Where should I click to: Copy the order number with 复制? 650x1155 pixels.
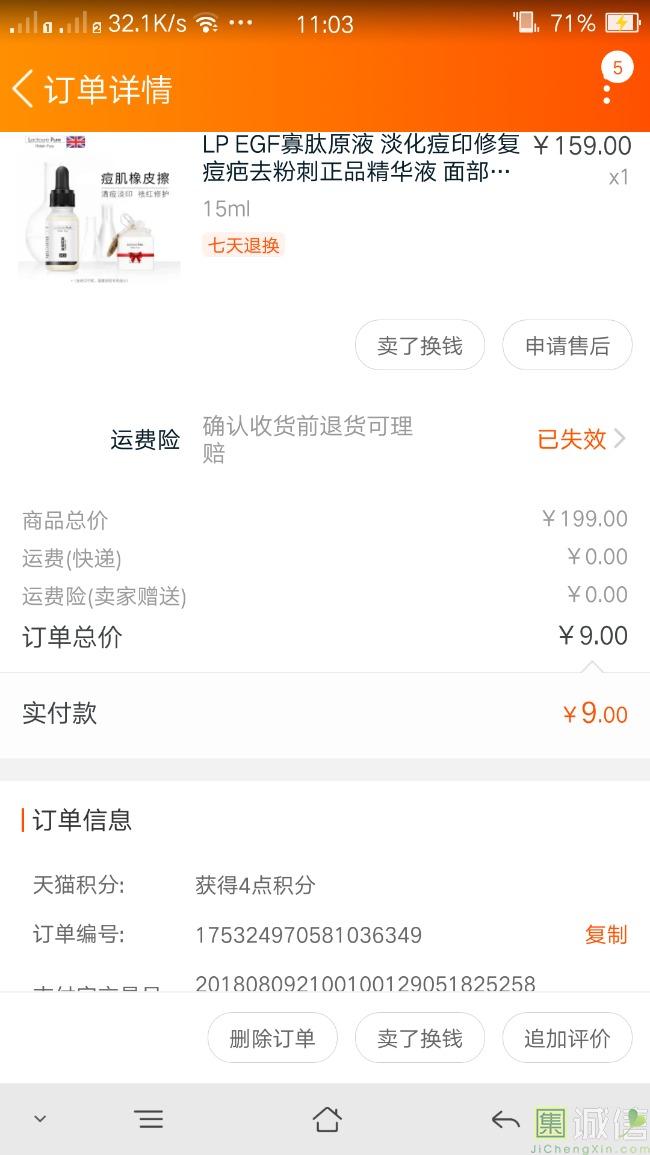pos(606,935)
